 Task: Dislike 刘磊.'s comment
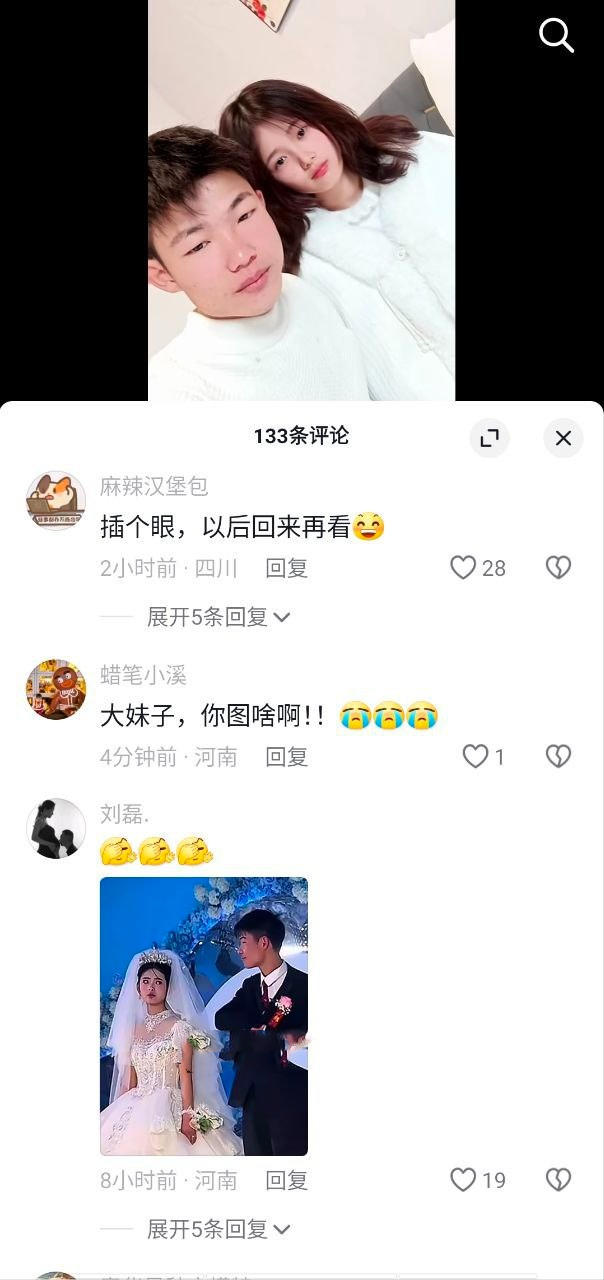click(x=558, y=1180)
